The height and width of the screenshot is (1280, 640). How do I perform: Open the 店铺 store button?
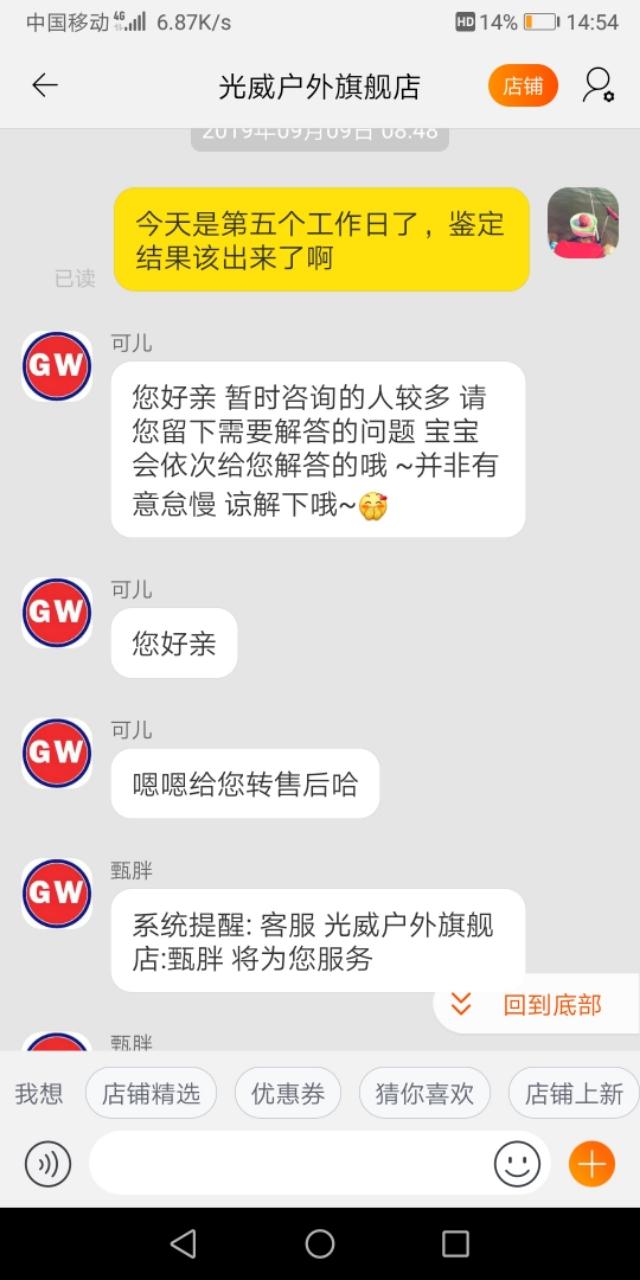pyautogui.click(x=523, y=86)
